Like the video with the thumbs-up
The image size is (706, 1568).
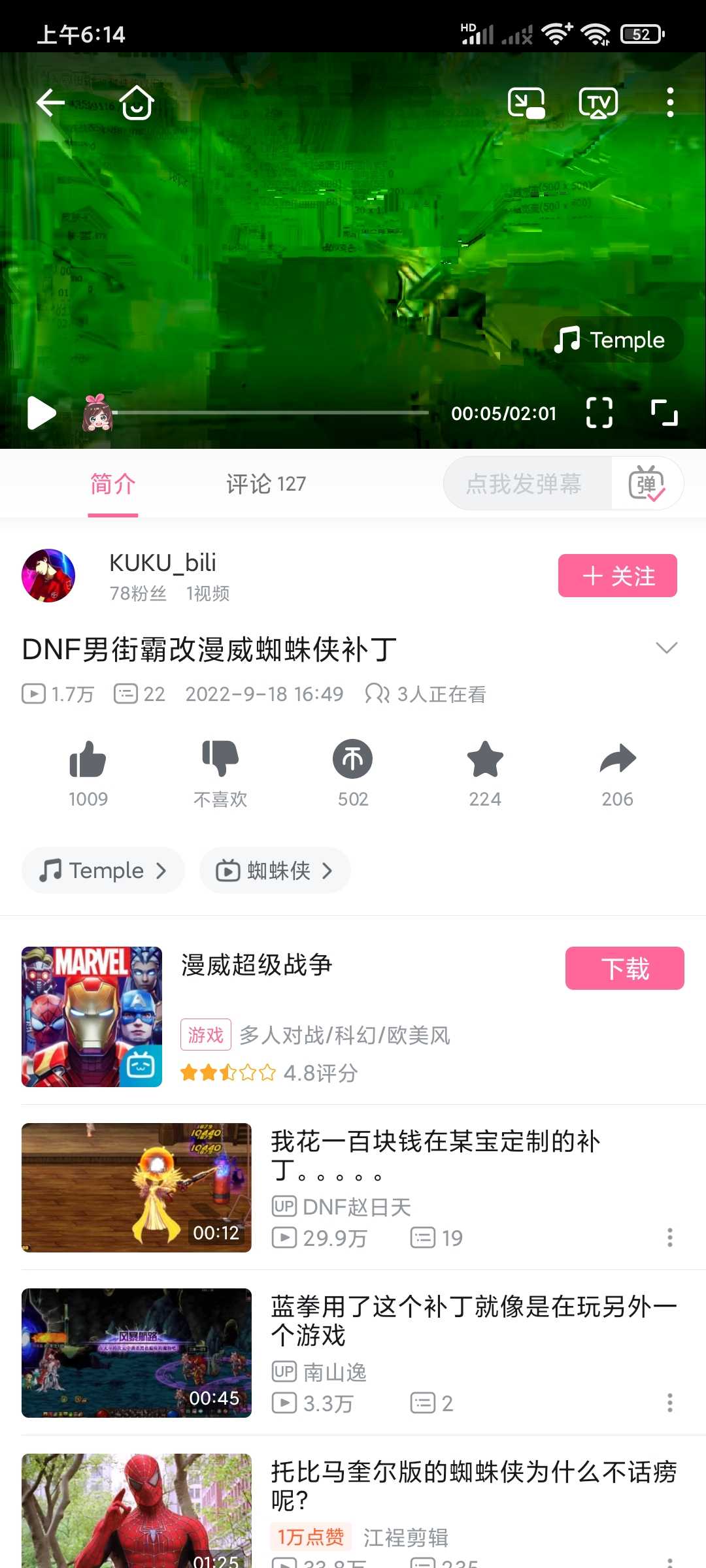coord(88,760)
